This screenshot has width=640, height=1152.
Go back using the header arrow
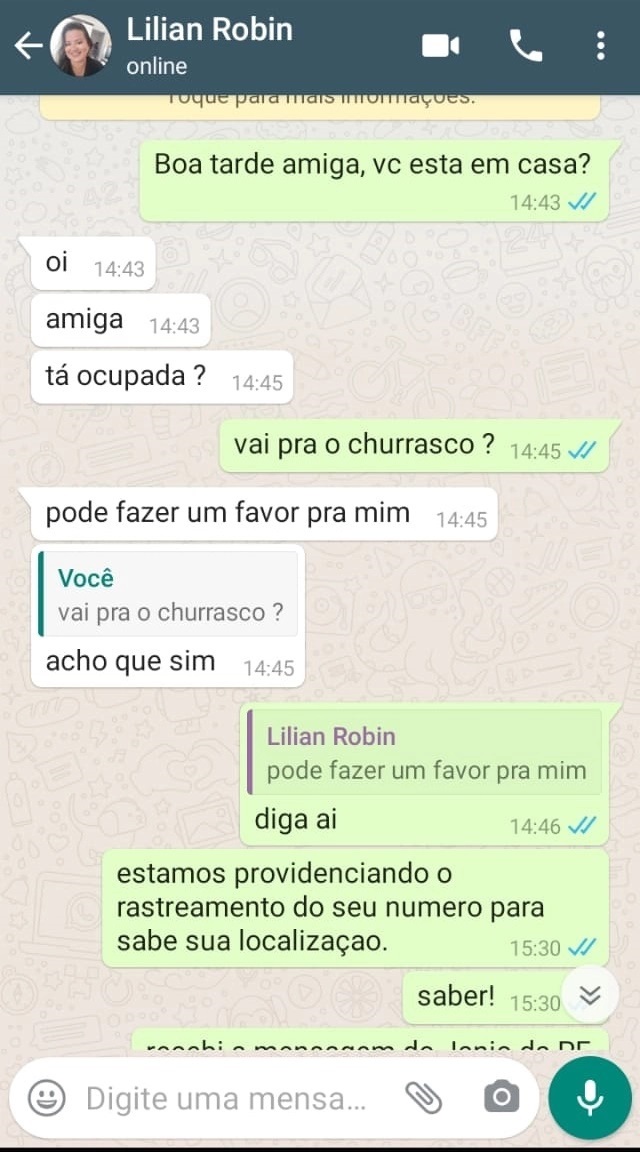pyautogui.click(x=28, y=46)
